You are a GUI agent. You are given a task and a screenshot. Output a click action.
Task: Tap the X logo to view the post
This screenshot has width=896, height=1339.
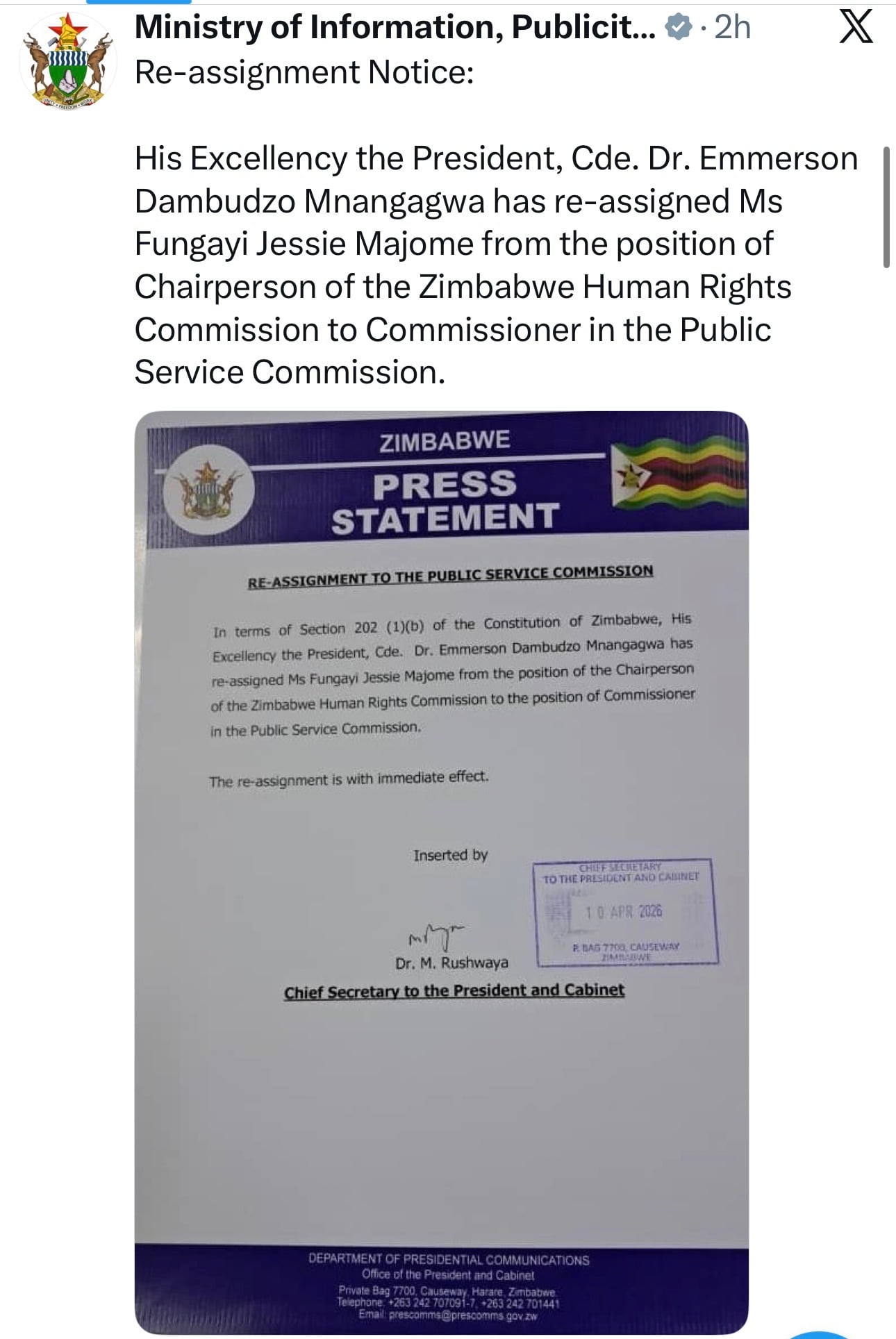[856, 28]
